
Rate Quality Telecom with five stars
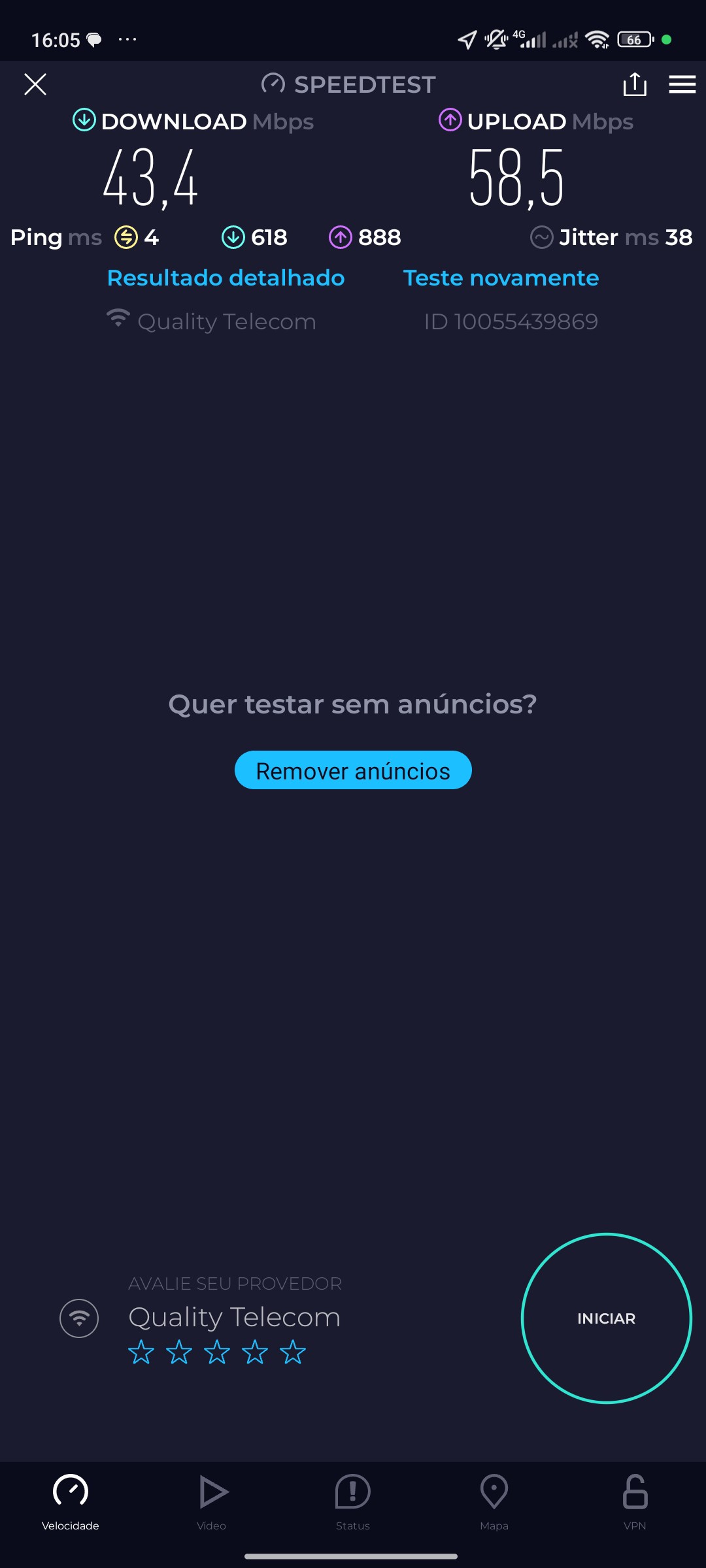click(x=293, y=1352)
